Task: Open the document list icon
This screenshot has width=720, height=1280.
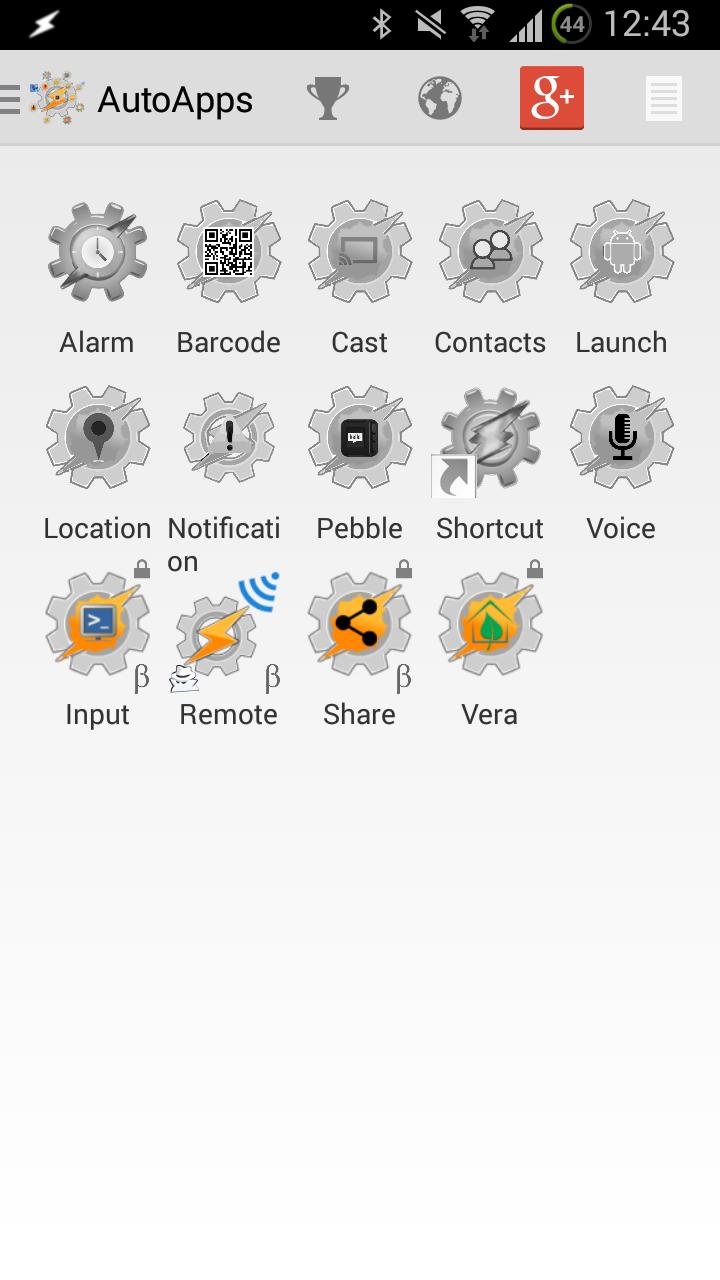Action: [663, 99]
